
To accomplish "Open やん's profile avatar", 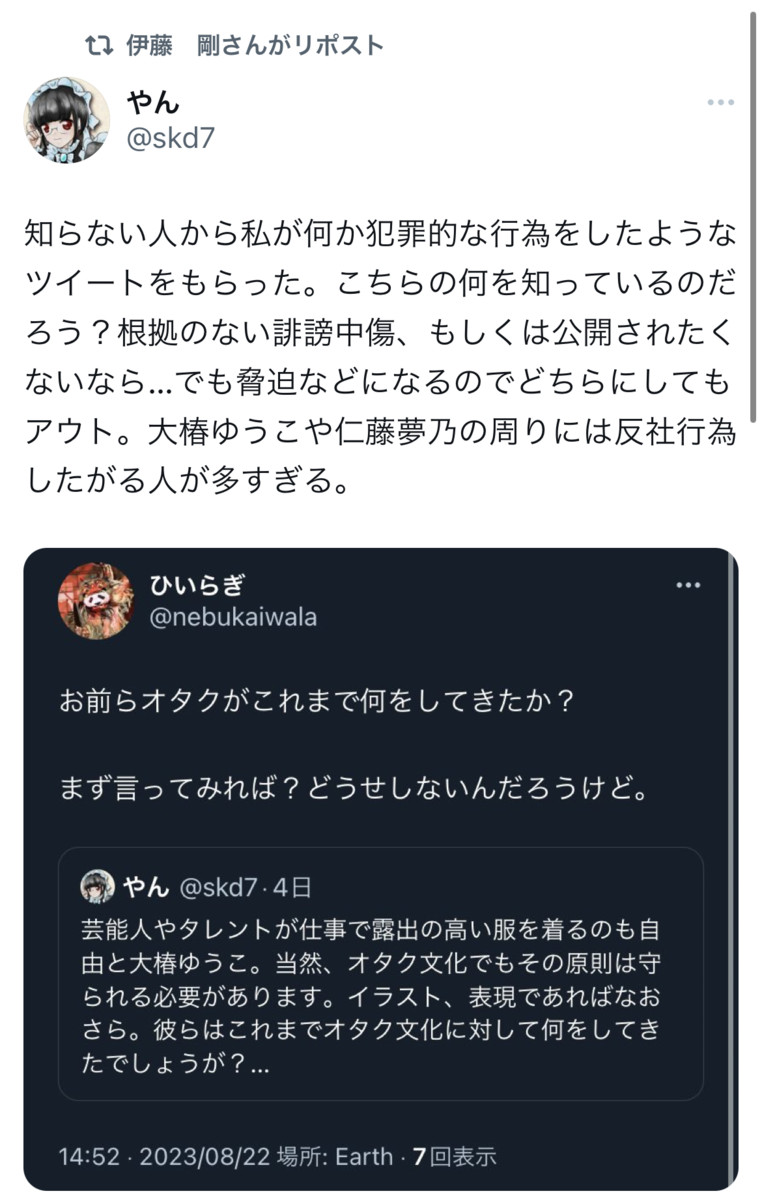I will [67, 120].
